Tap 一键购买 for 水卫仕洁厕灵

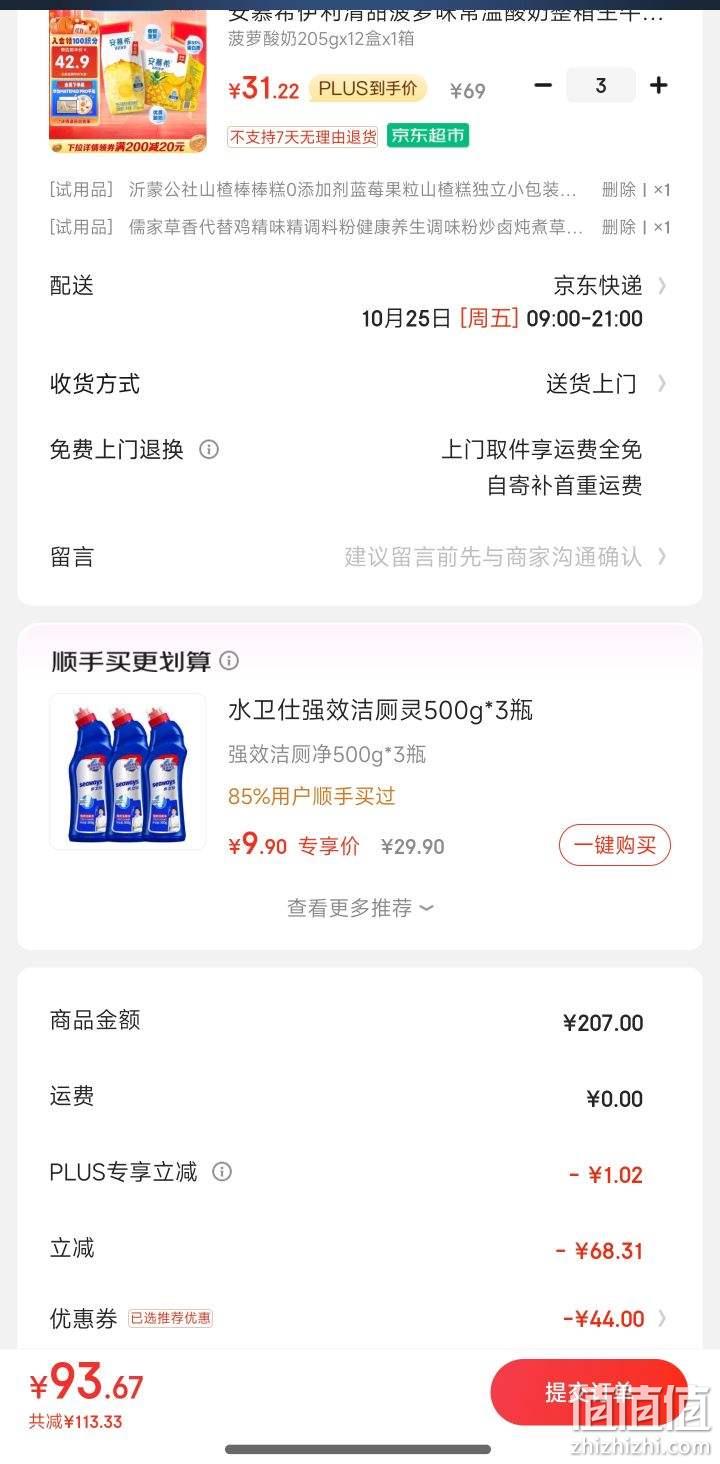point(614,845)
